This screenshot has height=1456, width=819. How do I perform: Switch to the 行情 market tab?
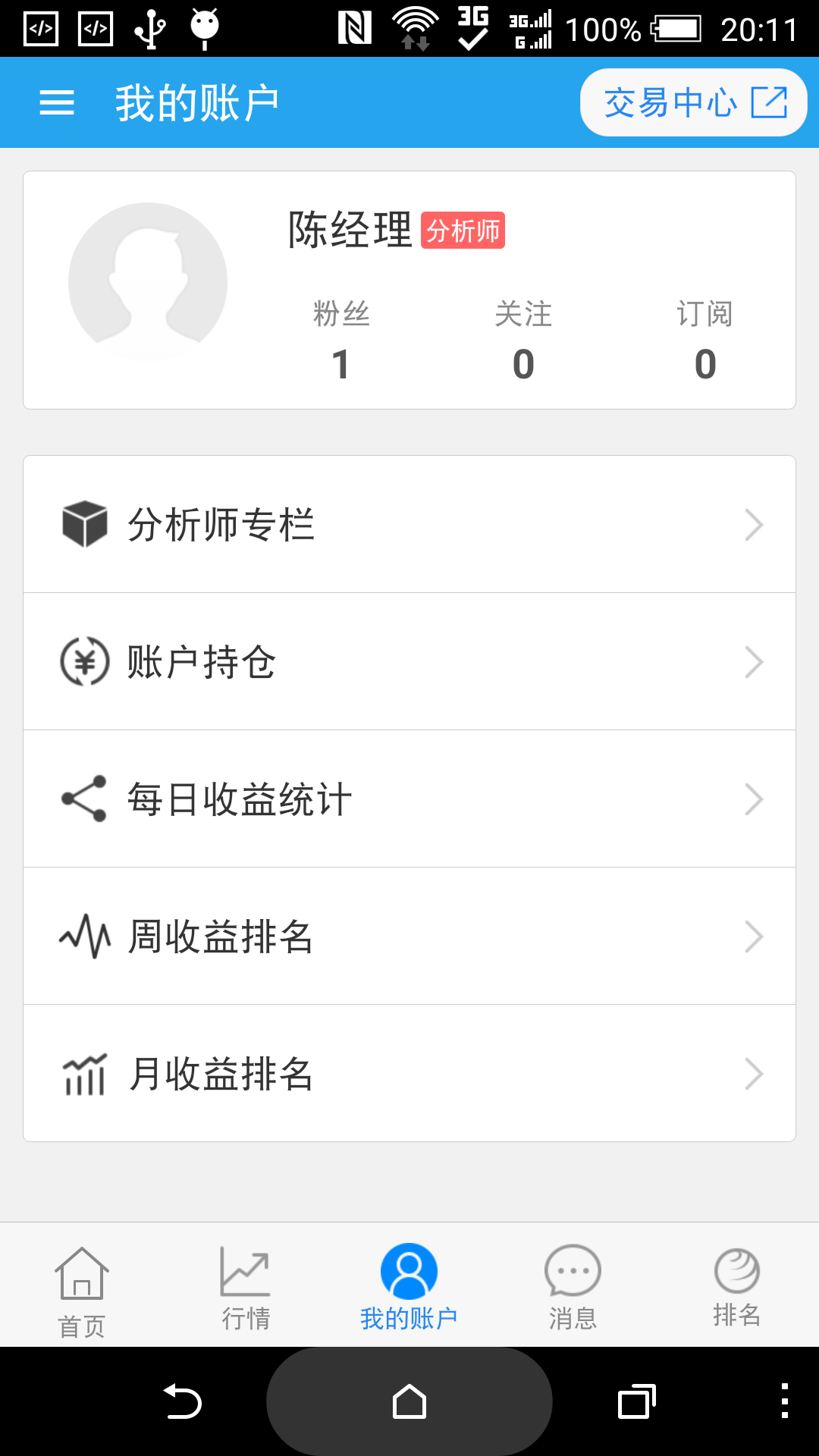(x=246, y=1289)
